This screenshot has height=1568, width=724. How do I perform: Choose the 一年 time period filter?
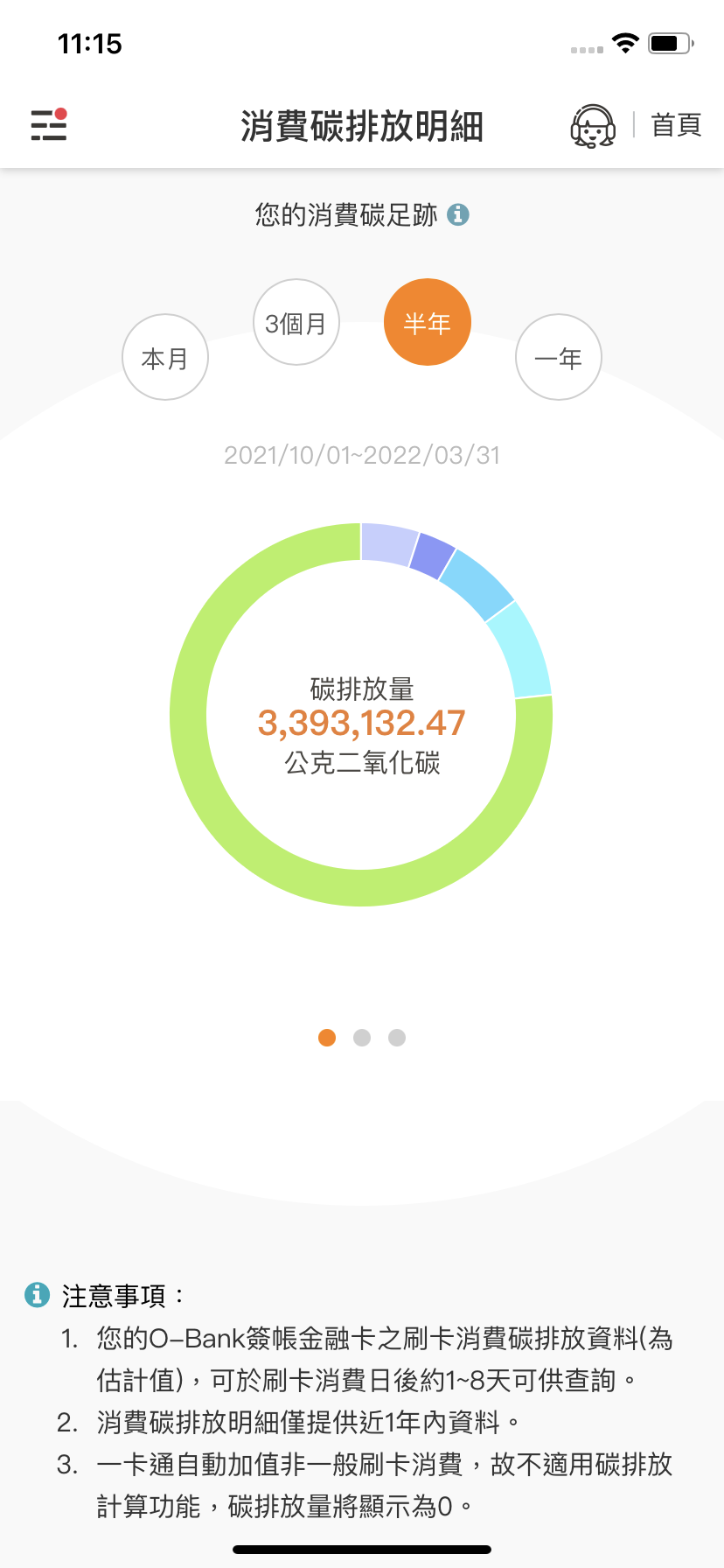558,356
